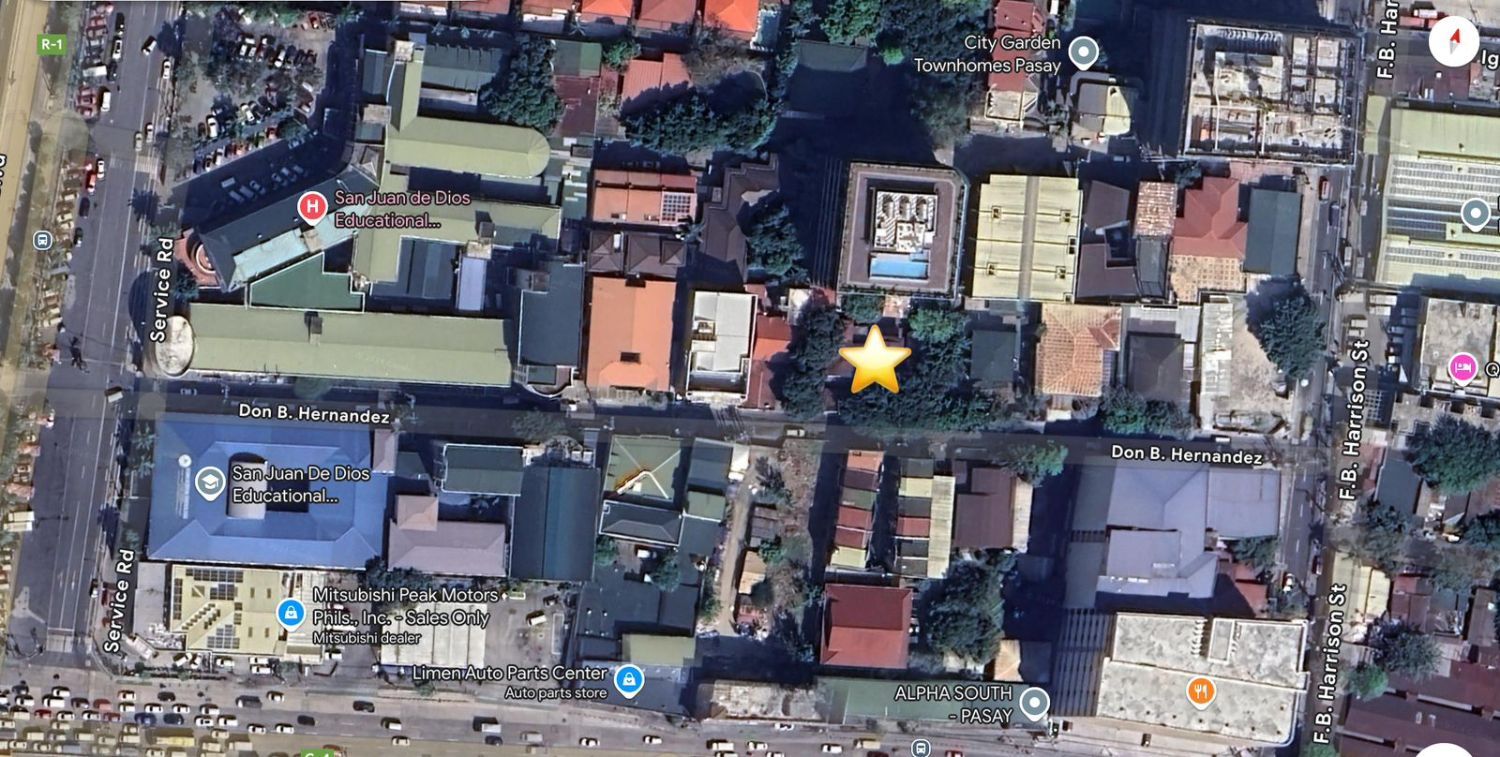Select the yellow star saved place
Image resolution: width=1500 pixels, height=757 pixels.
[x=875, y=358]
